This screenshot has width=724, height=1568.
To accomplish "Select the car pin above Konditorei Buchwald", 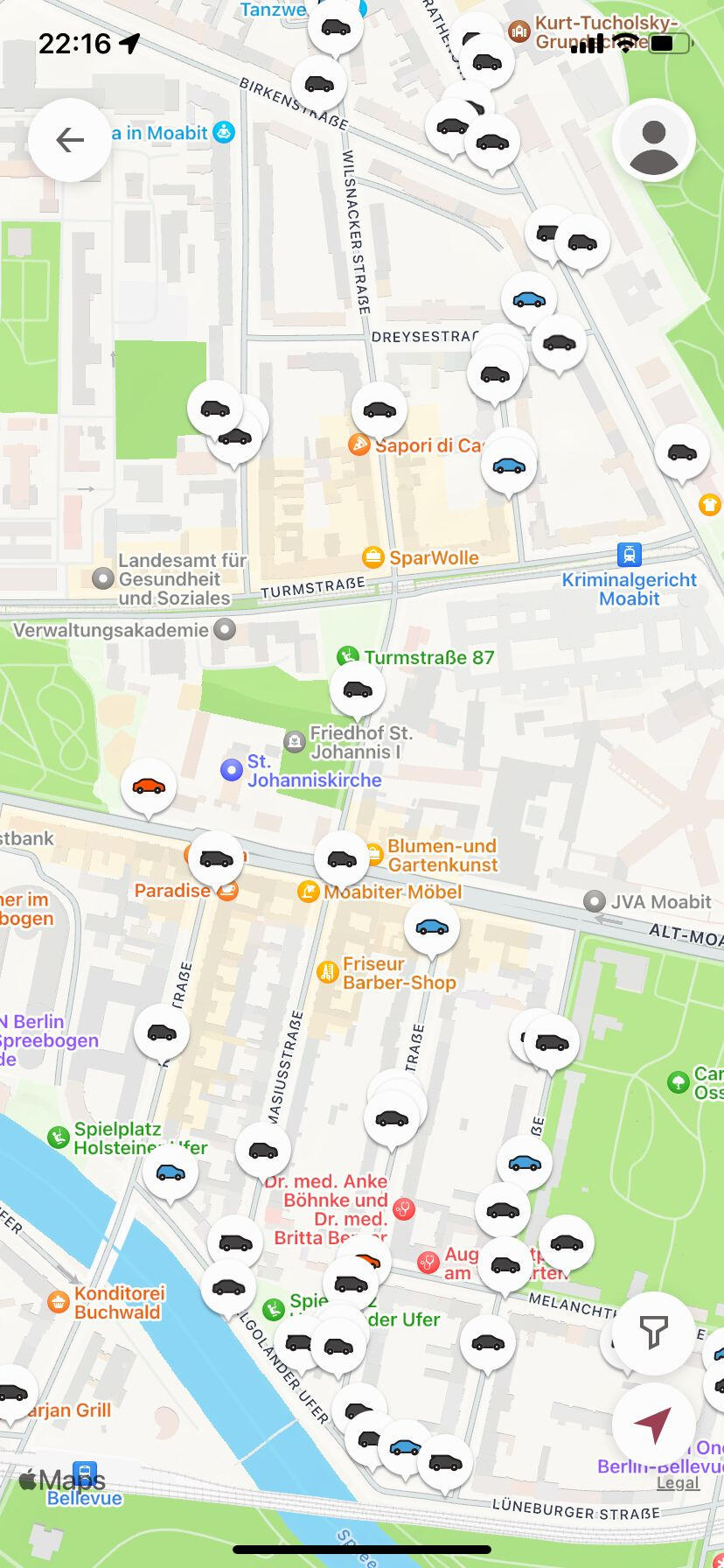I will coord(229,1287).
